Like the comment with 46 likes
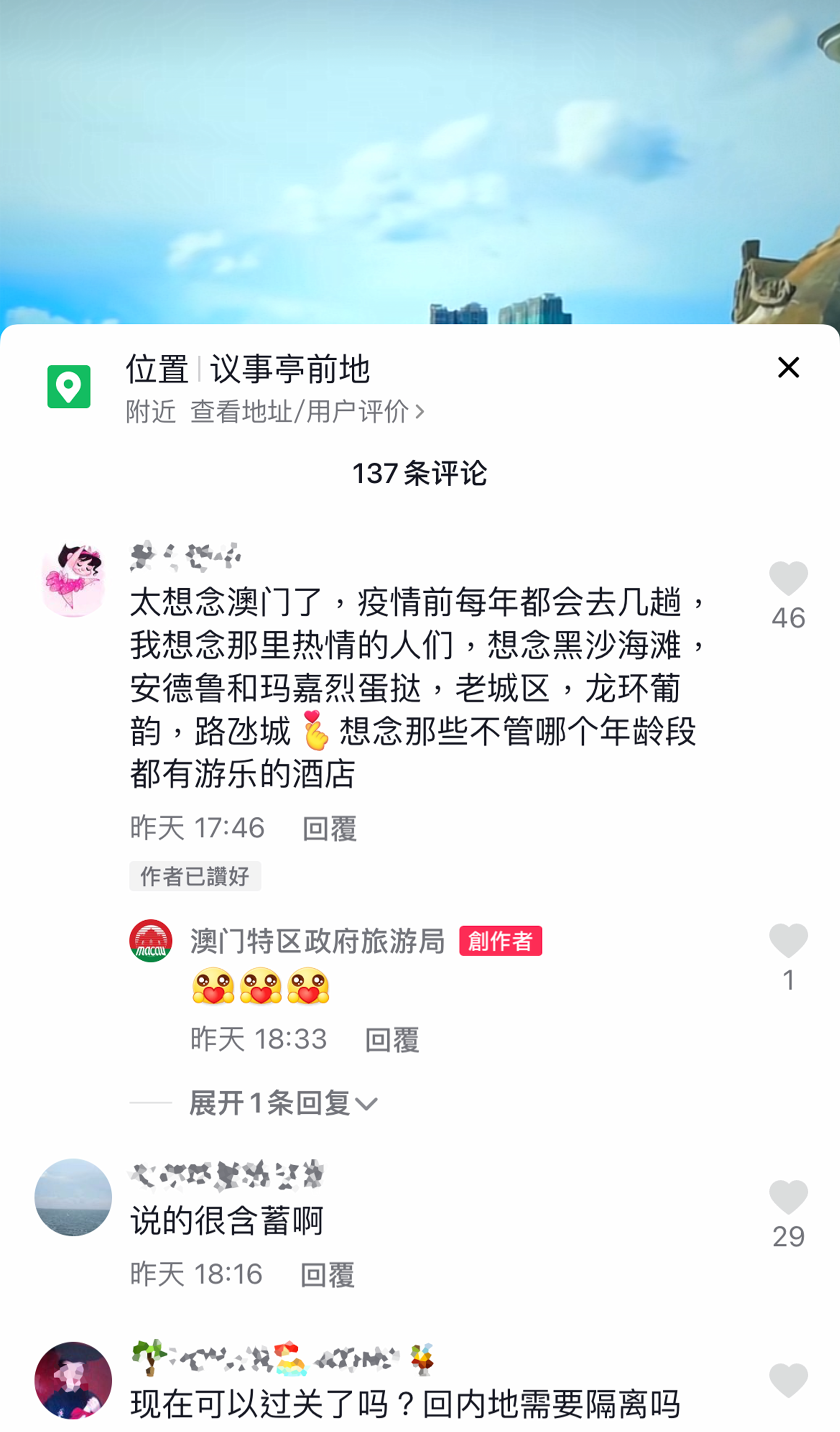This screenshot has width=840, height=1432. pyautogui.click(x=788, y=579)
